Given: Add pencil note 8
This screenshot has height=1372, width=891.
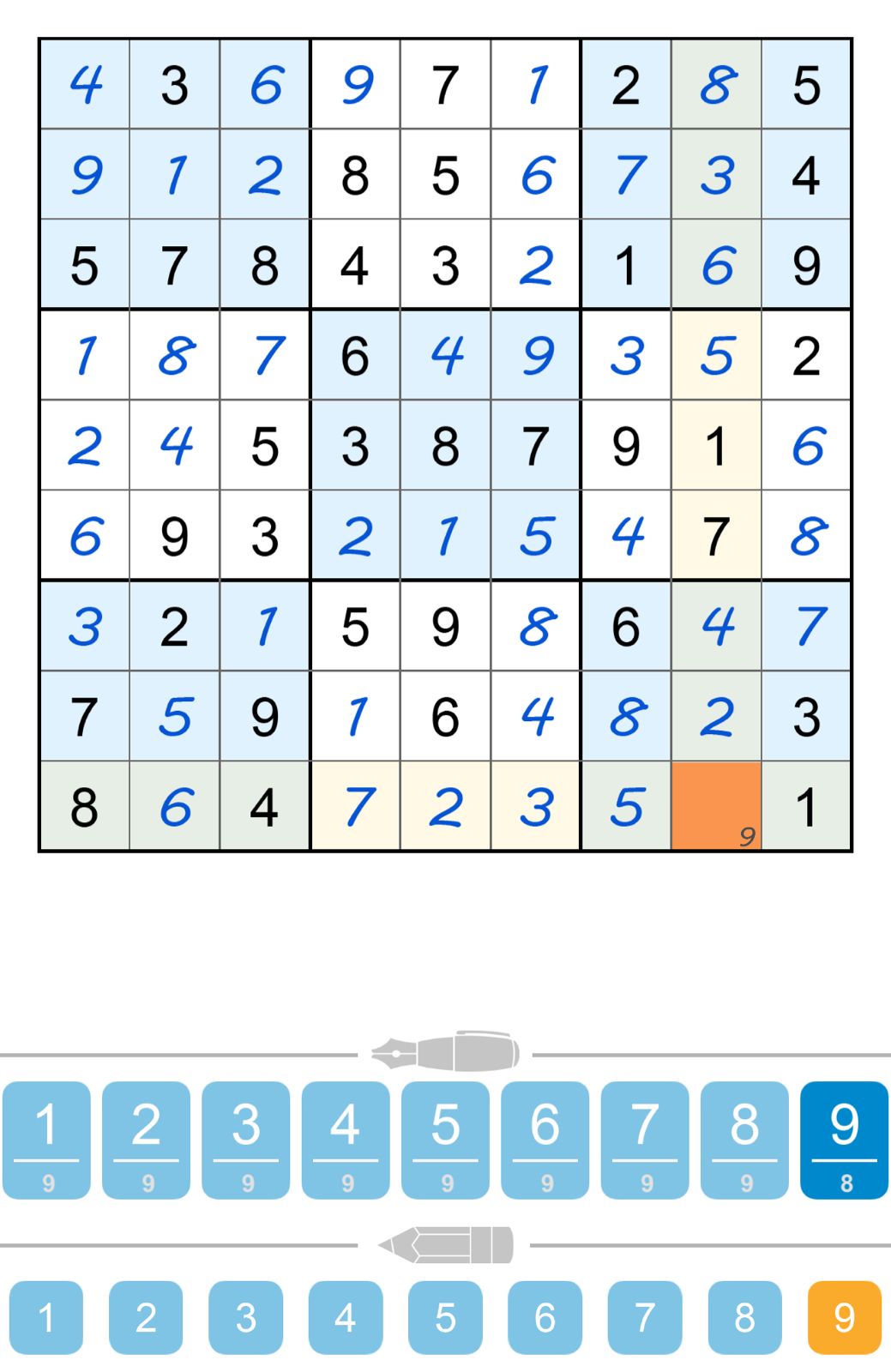Looking at the screenshot, I should point(744,1317).
